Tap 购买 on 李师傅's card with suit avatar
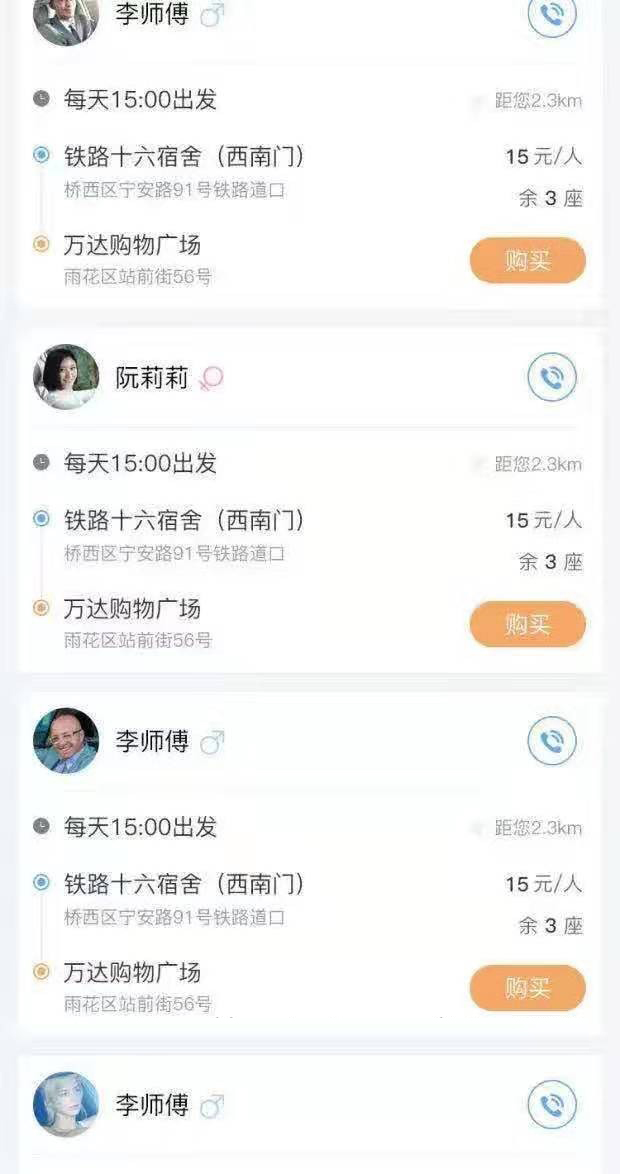Image resolution: width=620 pixels, height=1174 pixels. (x=527, y=260)
